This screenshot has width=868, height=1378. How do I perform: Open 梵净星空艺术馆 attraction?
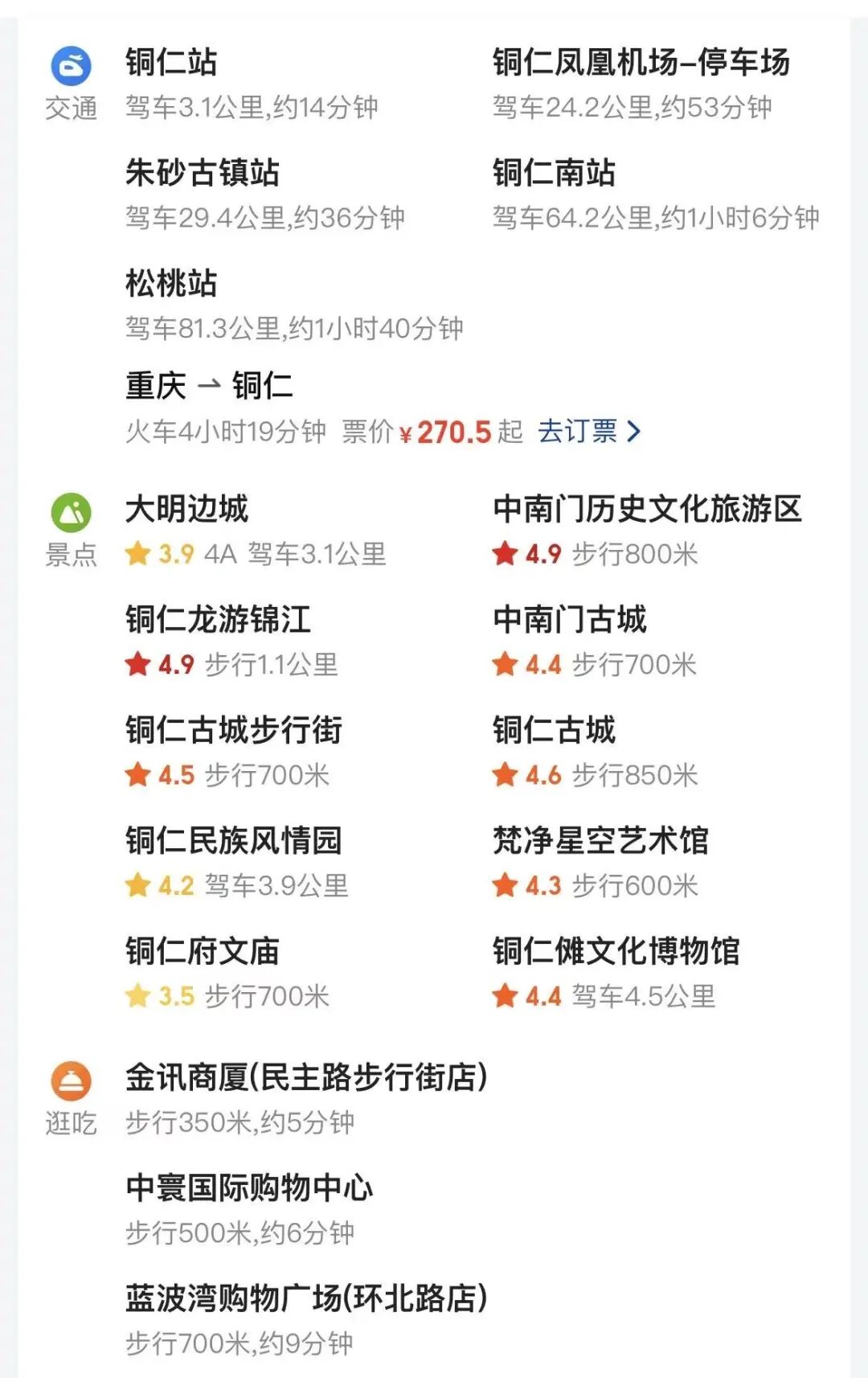click(x=600, y=841)
